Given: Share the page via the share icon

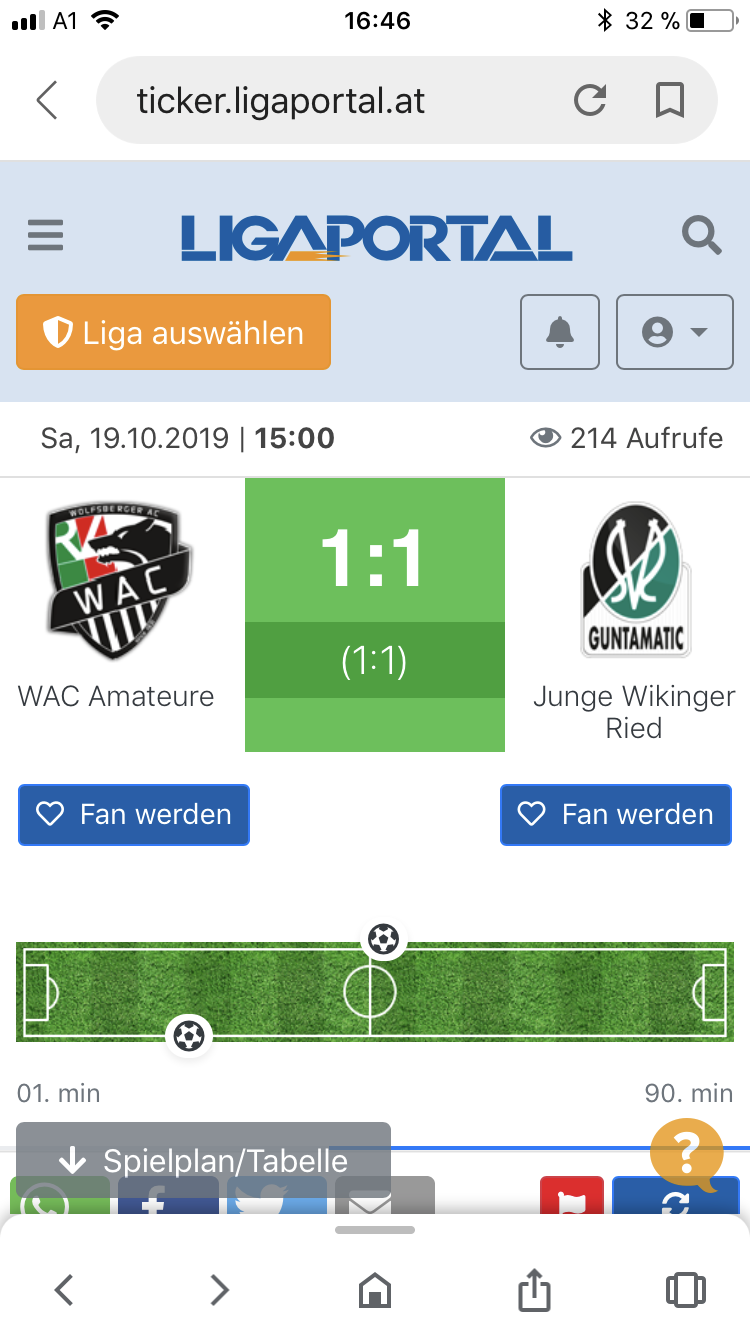Looking at the screenshot, I should pyautogui.click(x=534, y=1288).
